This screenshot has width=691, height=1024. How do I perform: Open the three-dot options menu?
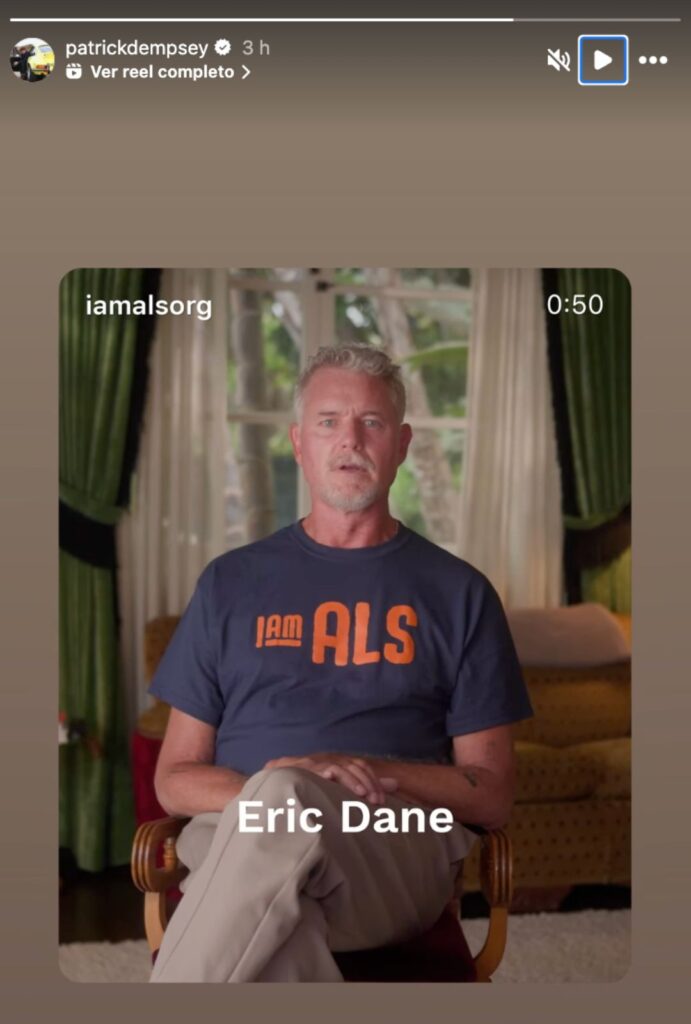pyautogui.click(x=653, y=60)
